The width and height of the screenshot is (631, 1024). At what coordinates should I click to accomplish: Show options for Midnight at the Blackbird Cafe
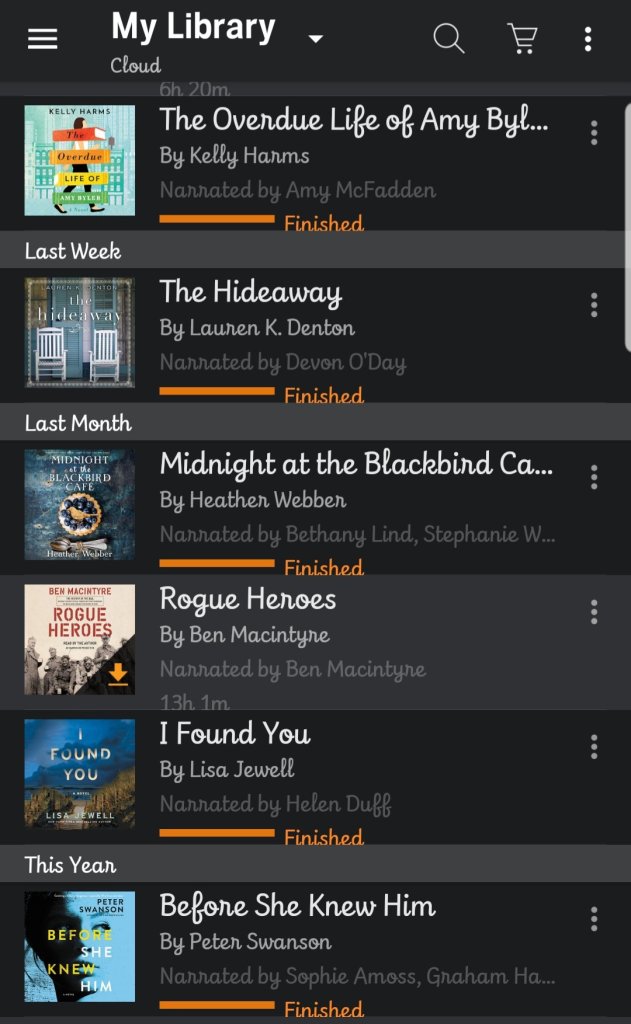594,477
